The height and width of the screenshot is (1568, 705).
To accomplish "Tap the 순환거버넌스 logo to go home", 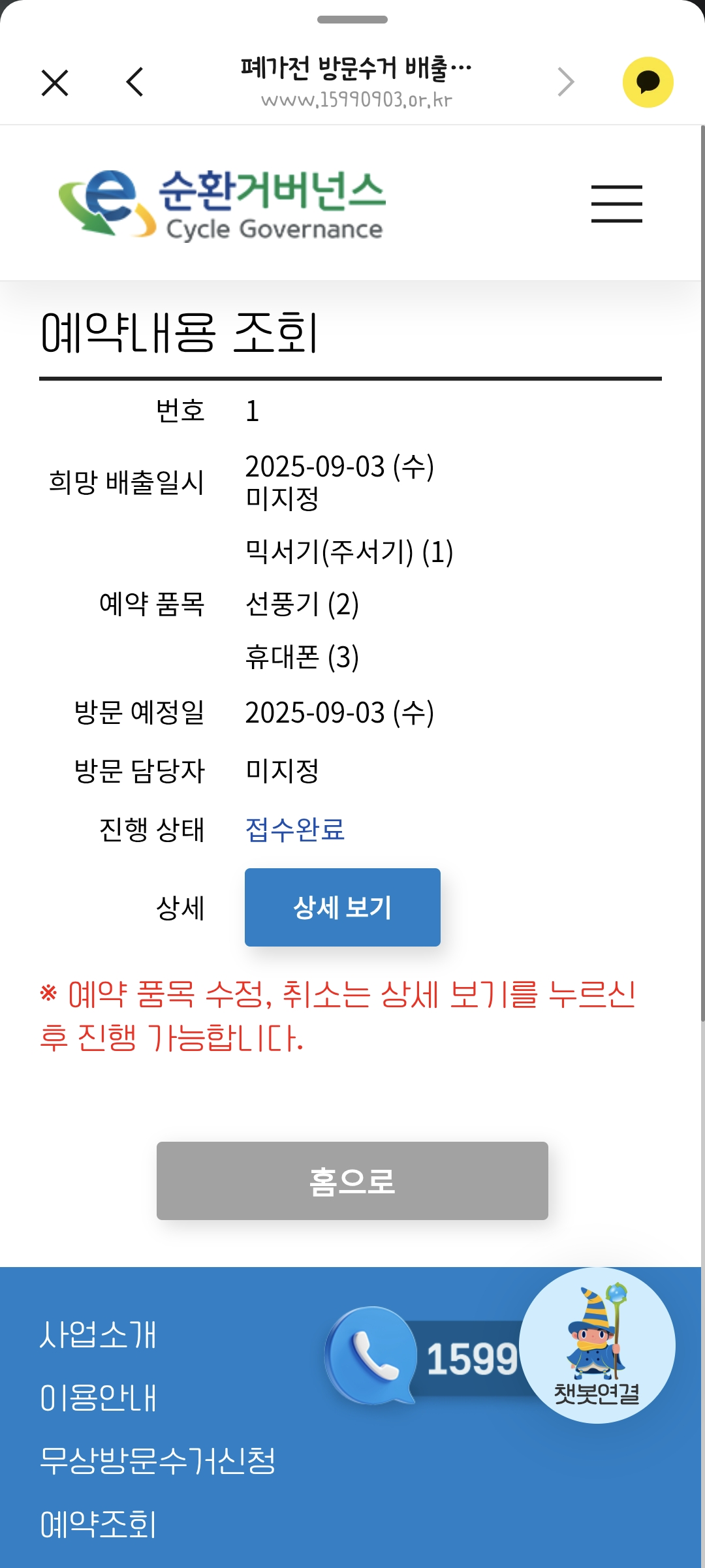I will (222, 204).
